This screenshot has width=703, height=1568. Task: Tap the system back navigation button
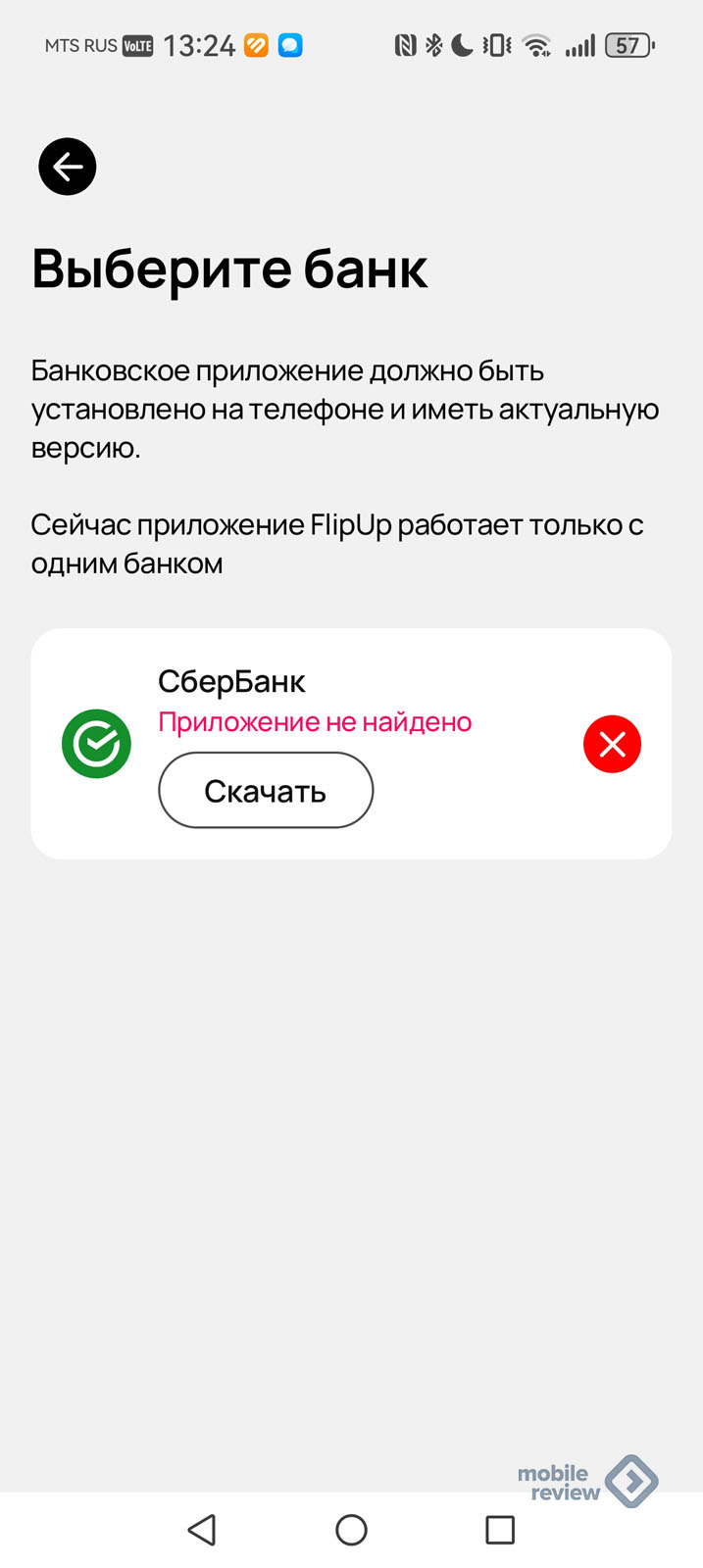click(x=202, y=1529)
